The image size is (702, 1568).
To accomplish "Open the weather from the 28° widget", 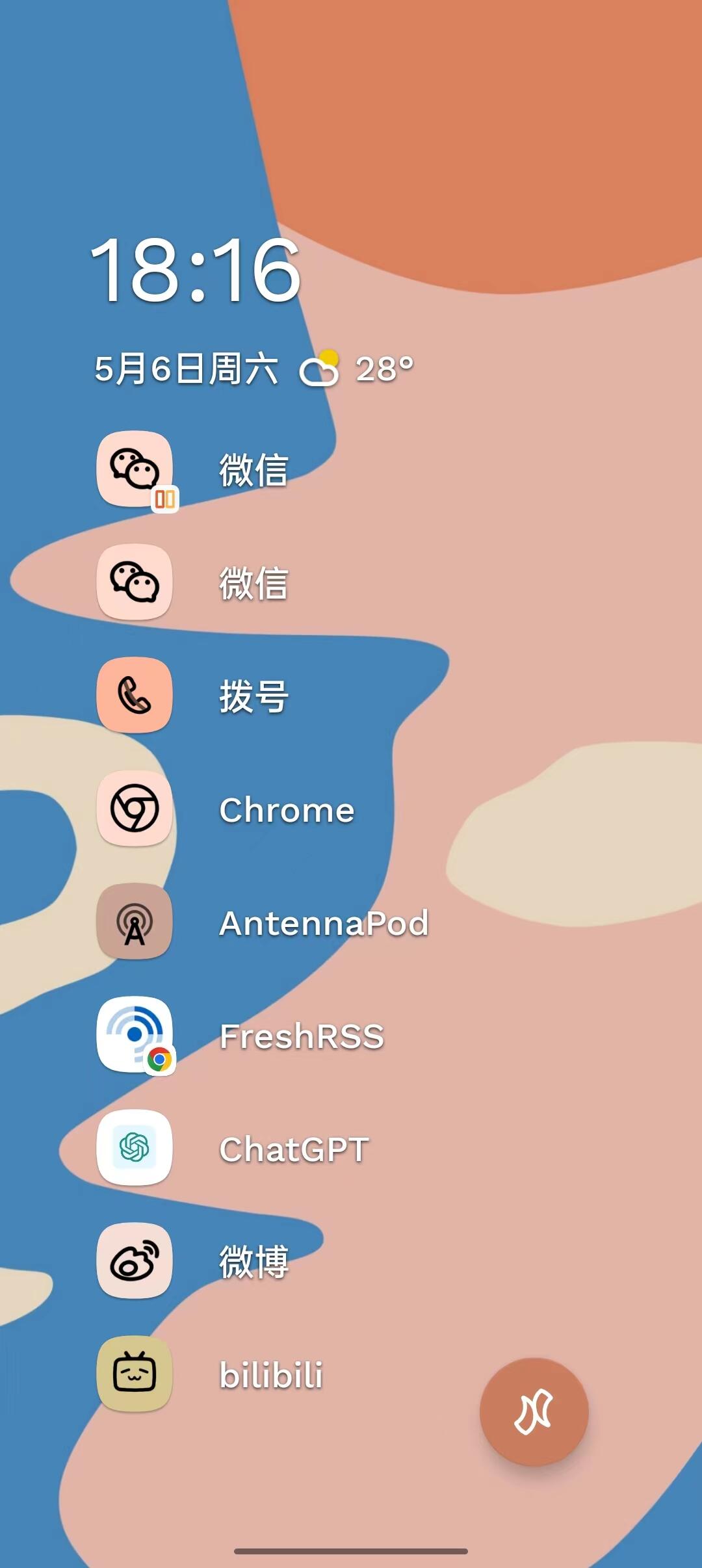I will click(357, 369).
